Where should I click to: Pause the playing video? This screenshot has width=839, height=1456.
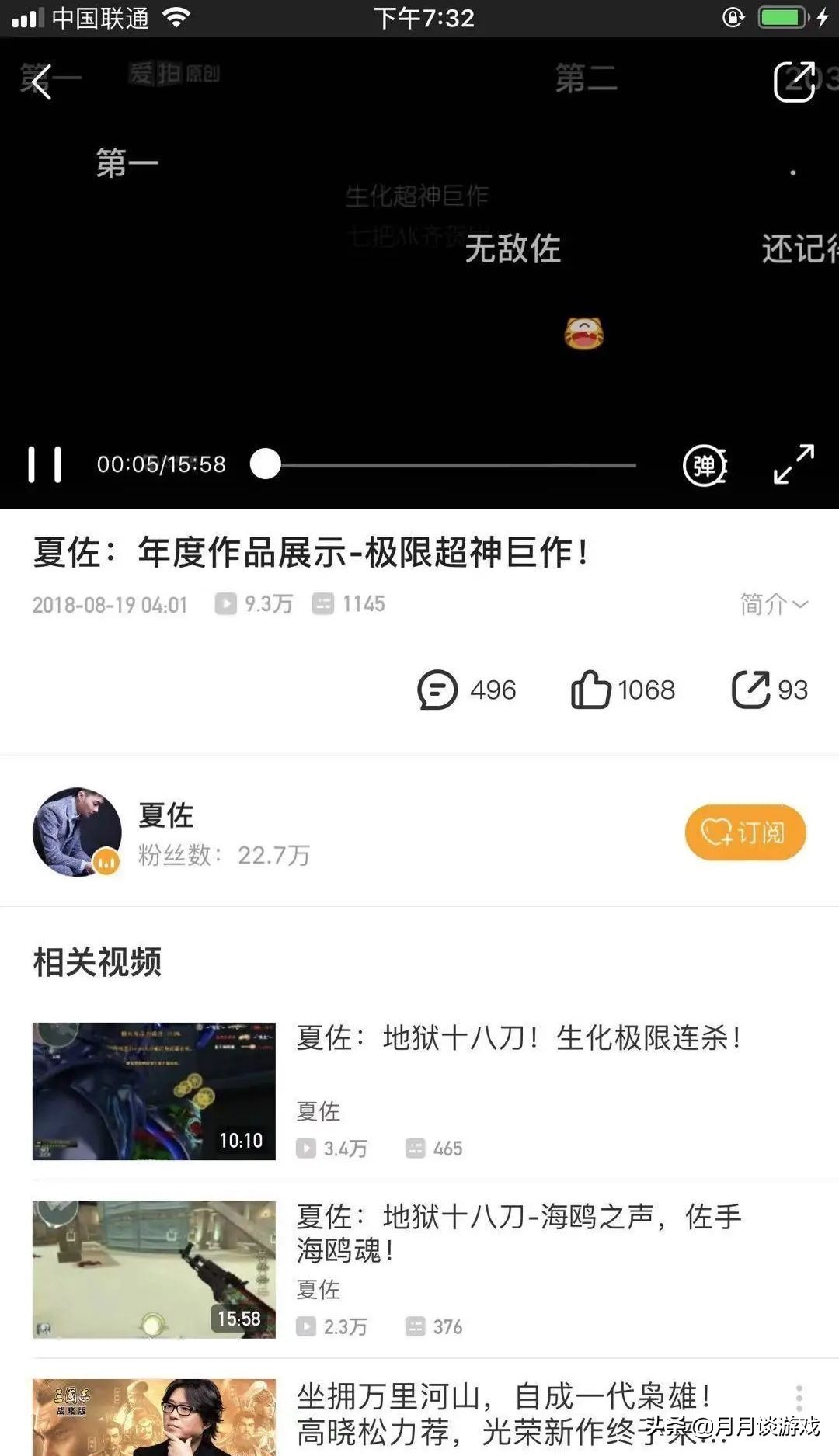click(44, 464)
